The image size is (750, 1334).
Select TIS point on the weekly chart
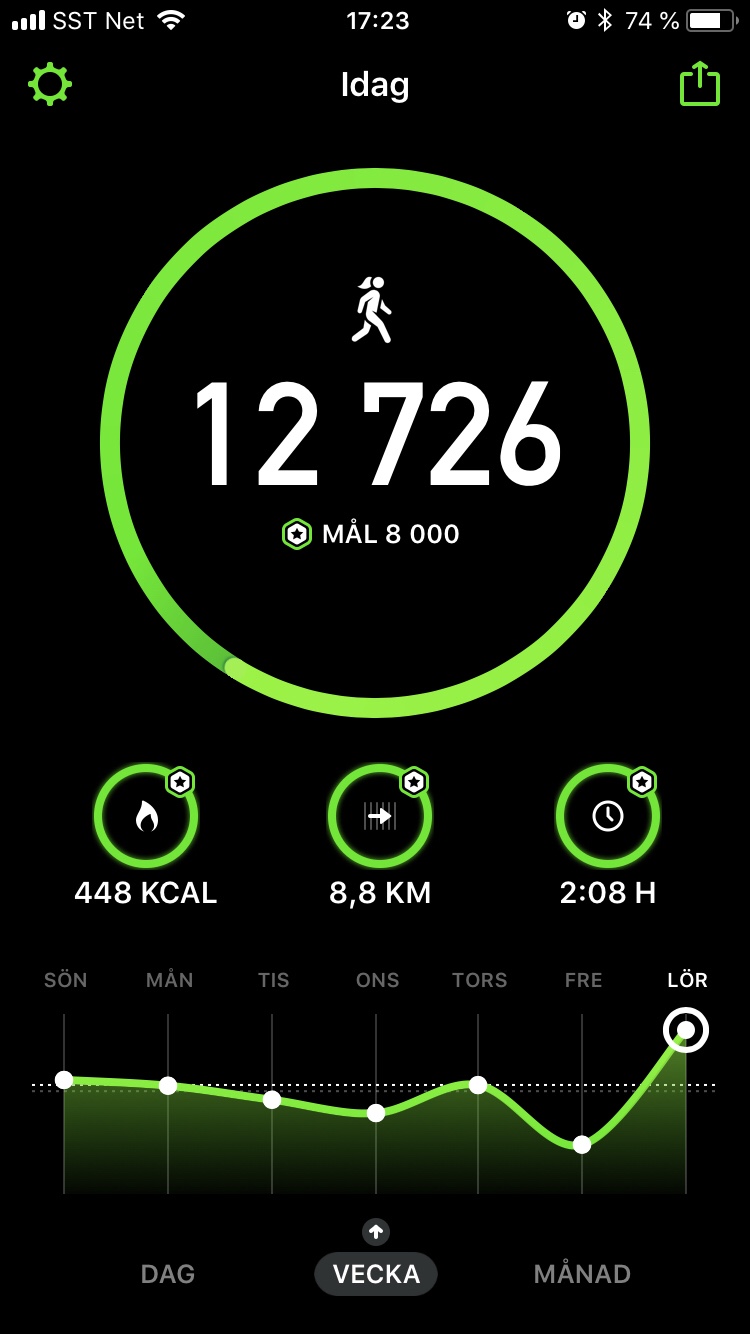pyautogui.click(x=272, y=1099)
